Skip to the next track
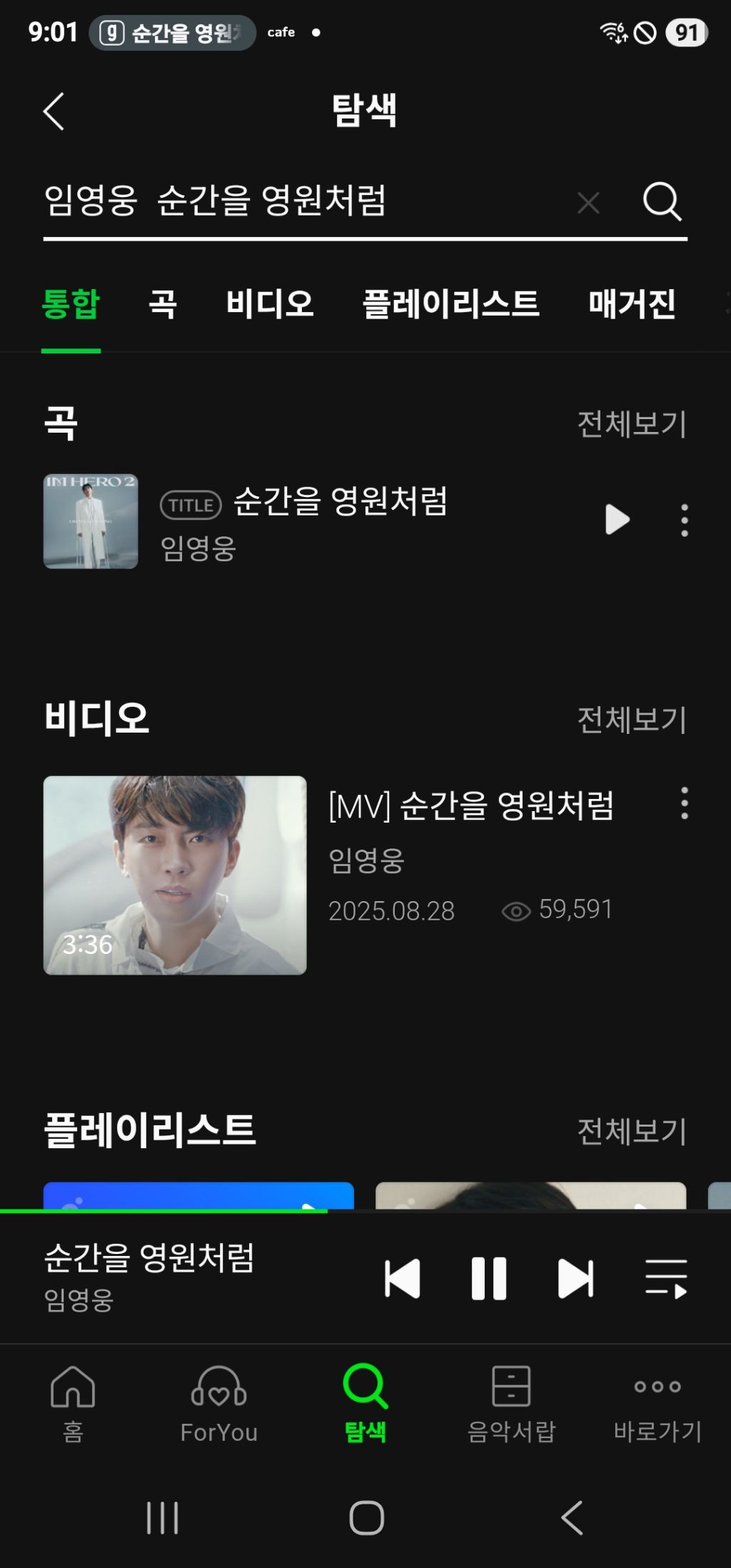 click(x=575, y=1278)
